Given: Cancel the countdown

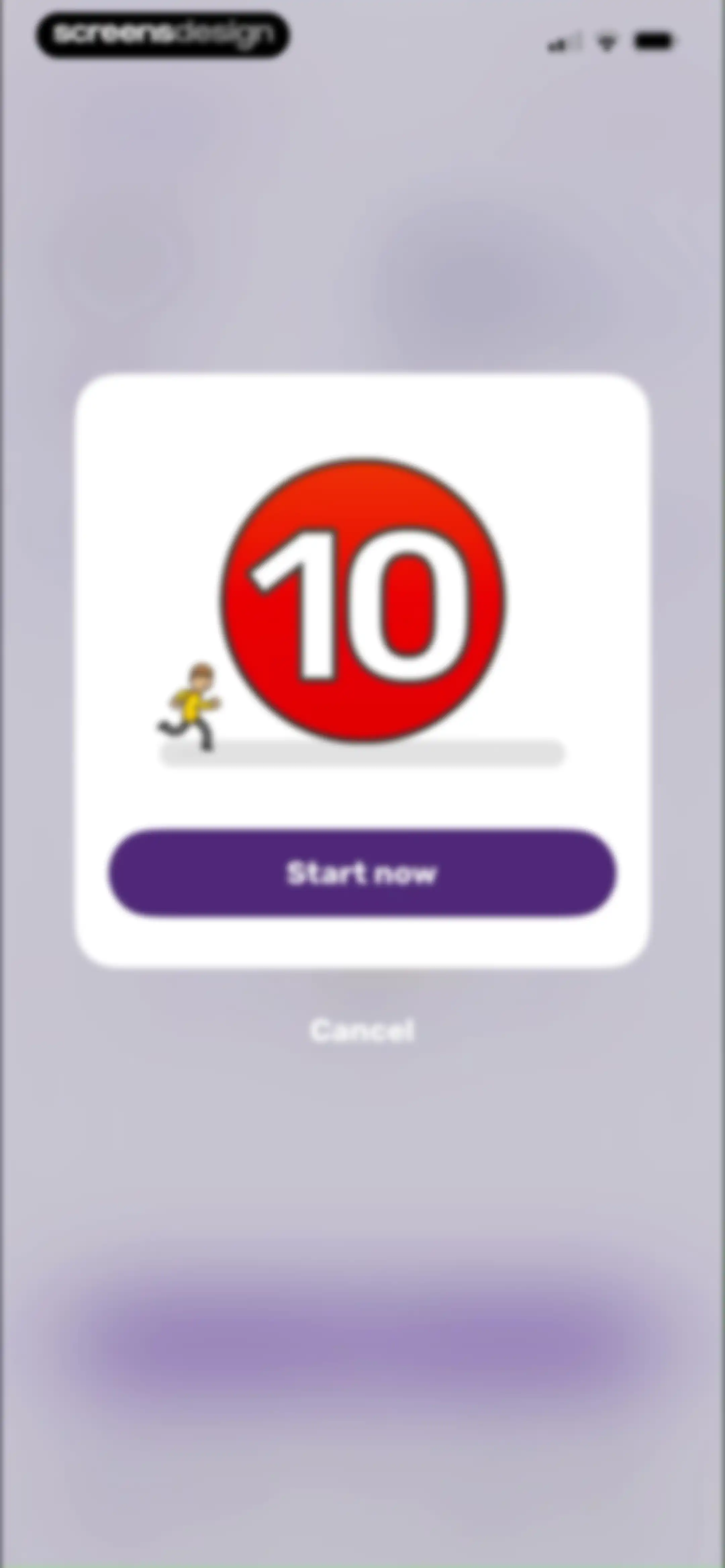Looking at the screenshot, I should [x=362, y=1030].
